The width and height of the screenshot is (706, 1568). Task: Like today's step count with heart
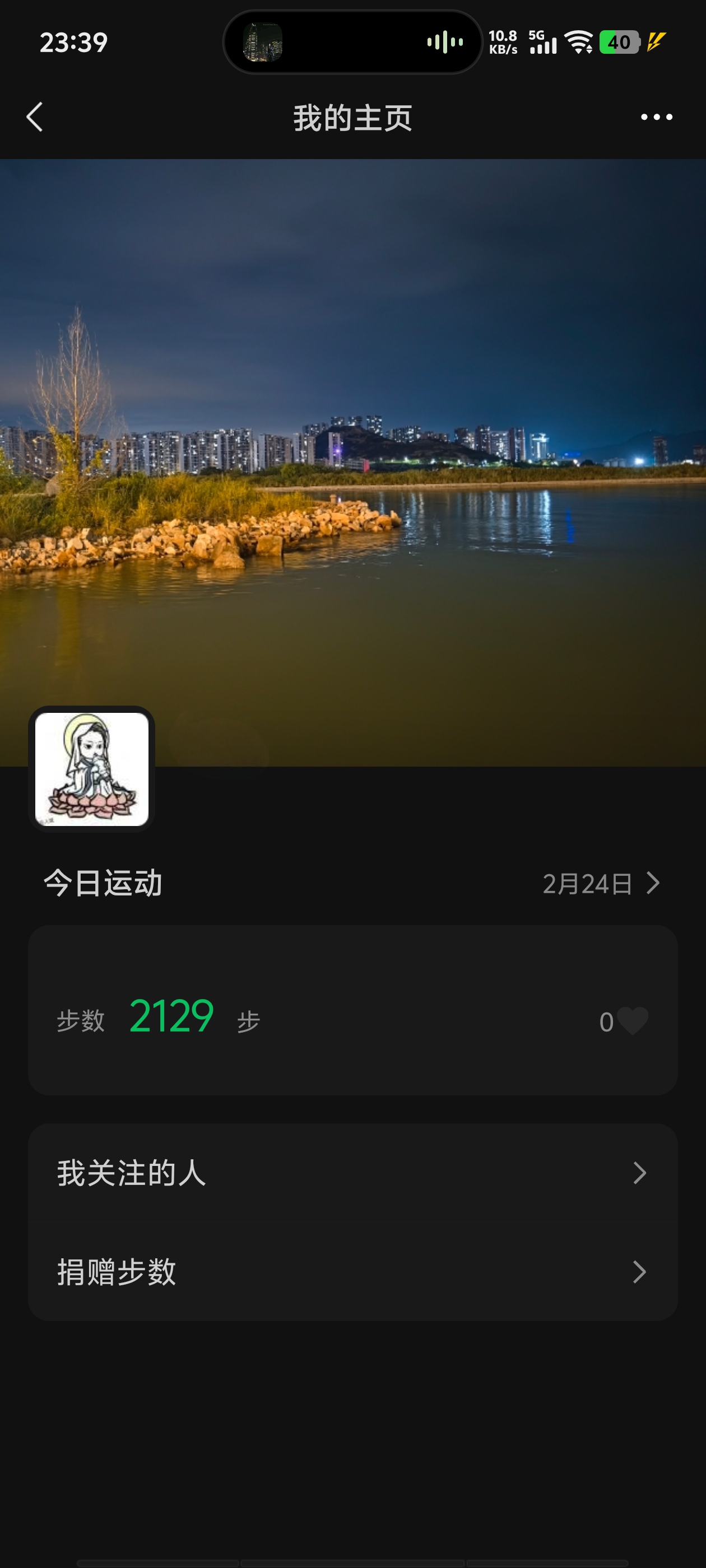tap(632, 1021)
